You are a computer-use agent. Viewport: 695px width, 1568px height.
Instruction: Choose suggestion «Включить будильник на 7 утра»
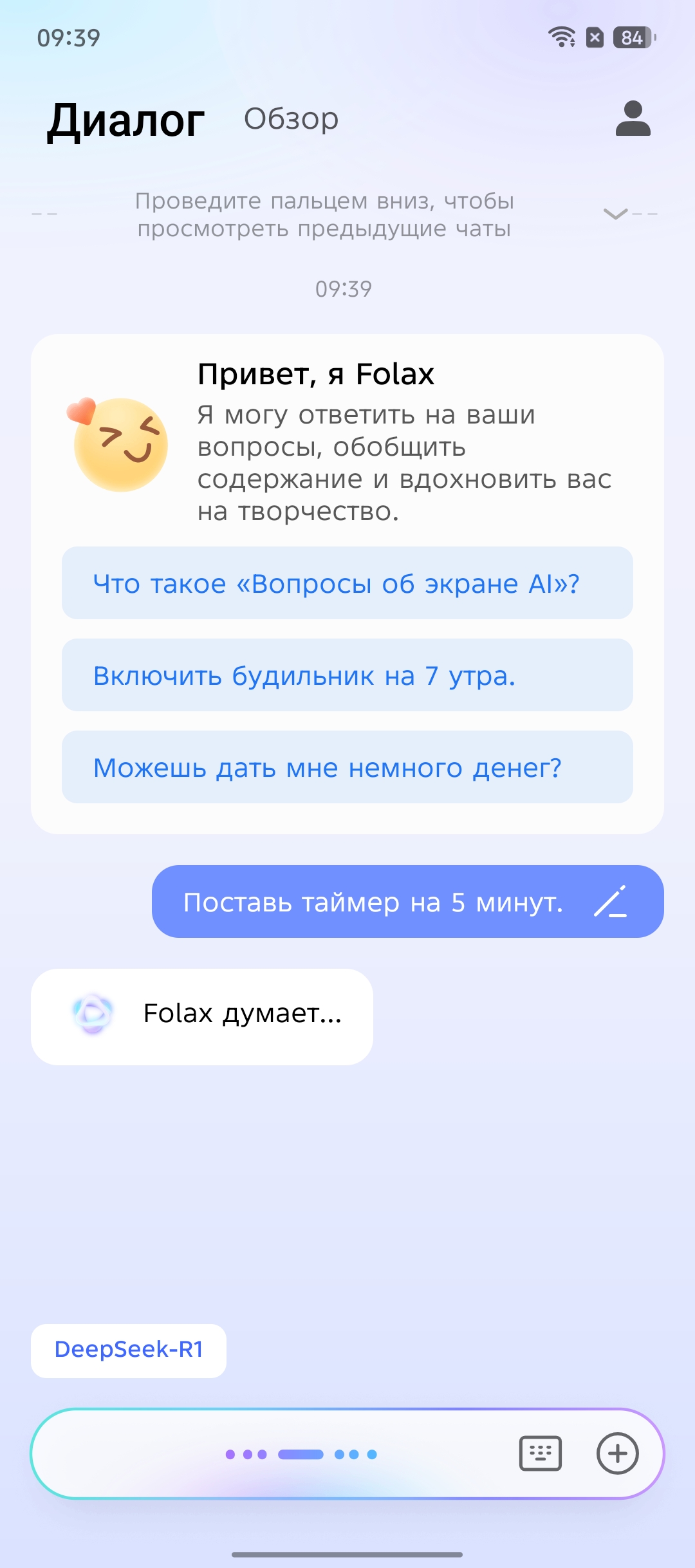click(x=347, y=675)
